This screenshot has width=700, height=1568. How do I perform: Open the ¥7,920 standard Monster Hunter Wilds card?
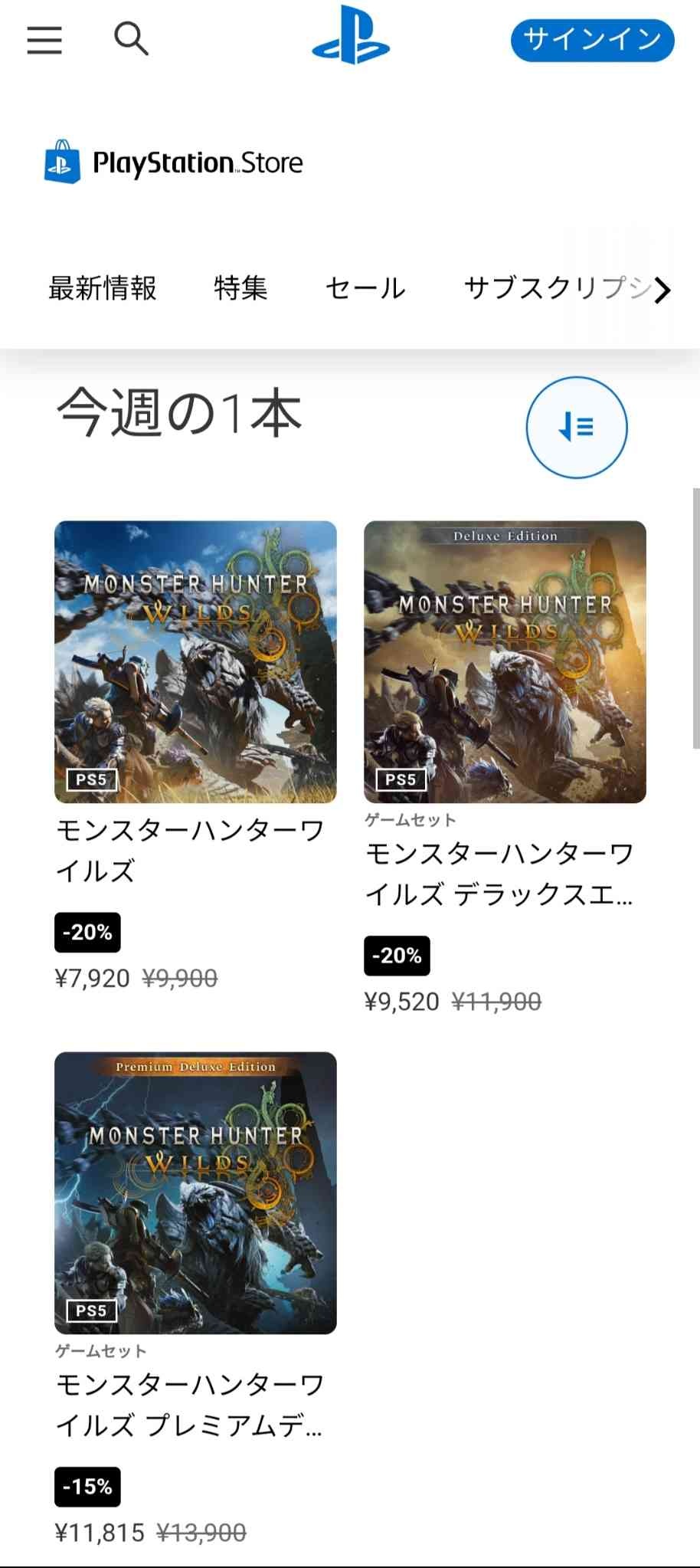pyautogui.click(x=195, y=756)
